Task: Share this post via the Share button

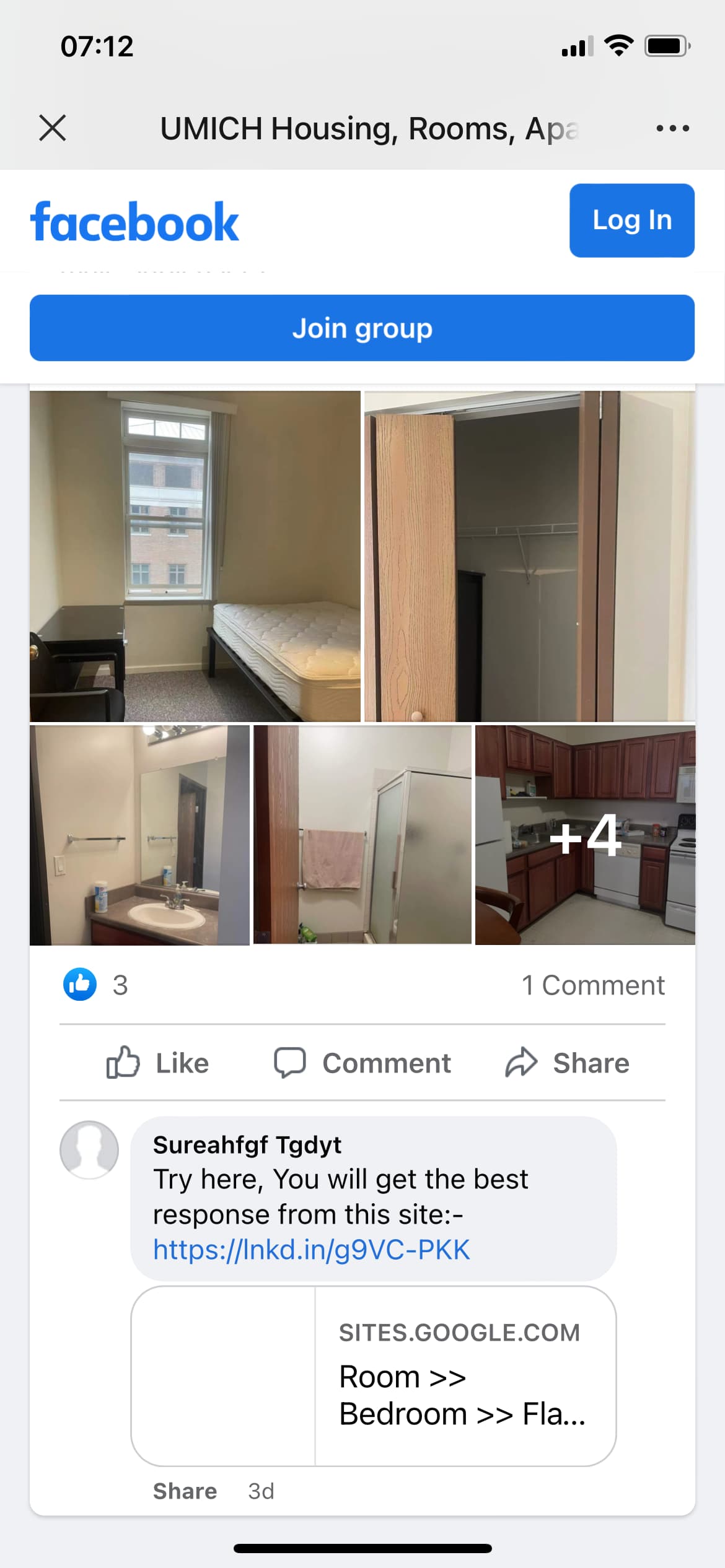Action: pyautogui.click(x=568, y=1063)
